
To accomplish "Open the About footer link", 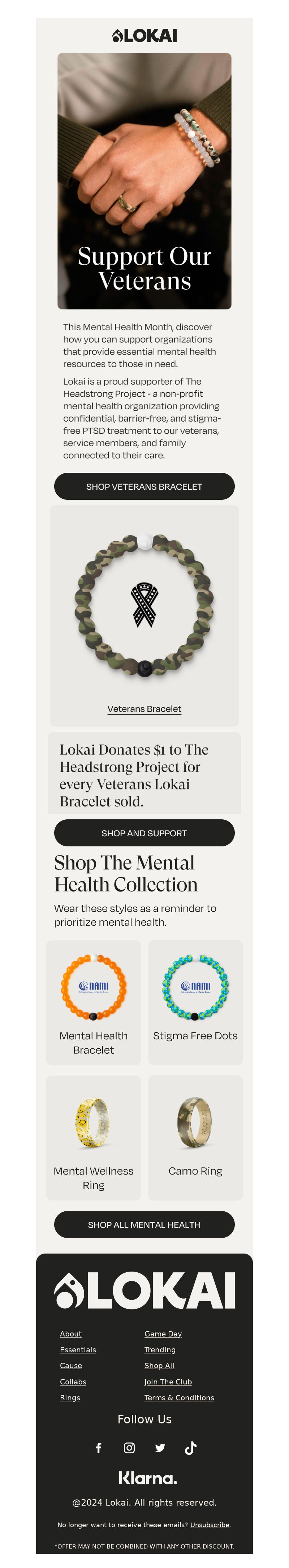I will (71, 1334).
